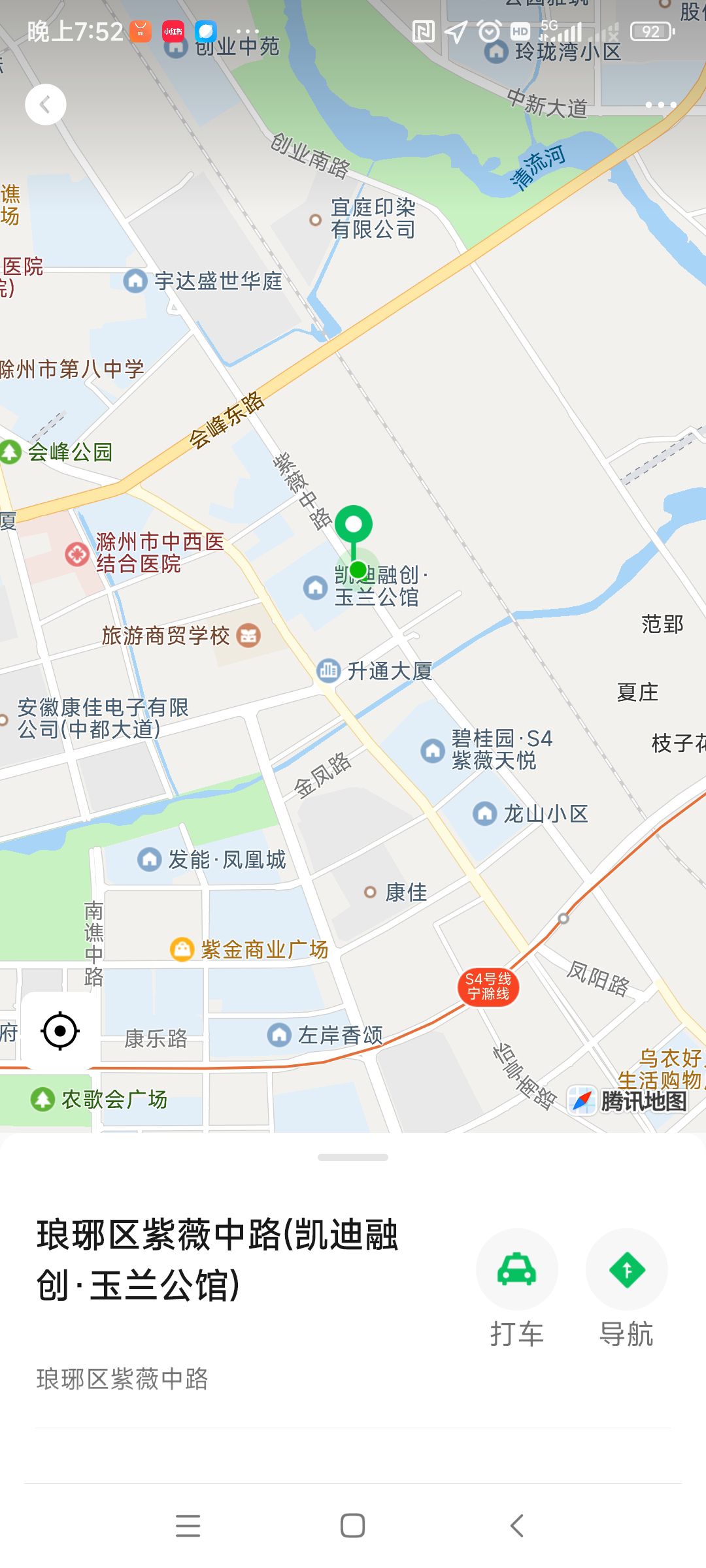
Task: Tap the green location pin marker
Action: pos(354,525)
